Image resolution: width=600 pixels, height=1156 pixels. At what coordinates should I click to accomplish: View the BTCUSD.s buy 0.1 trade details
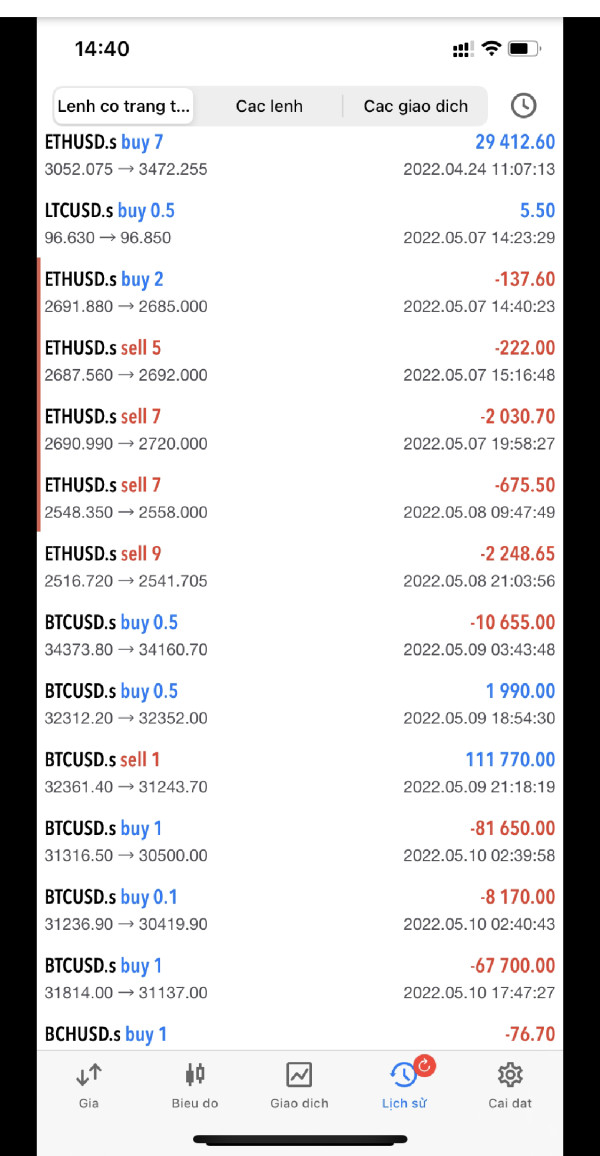[x=300, y=910]
